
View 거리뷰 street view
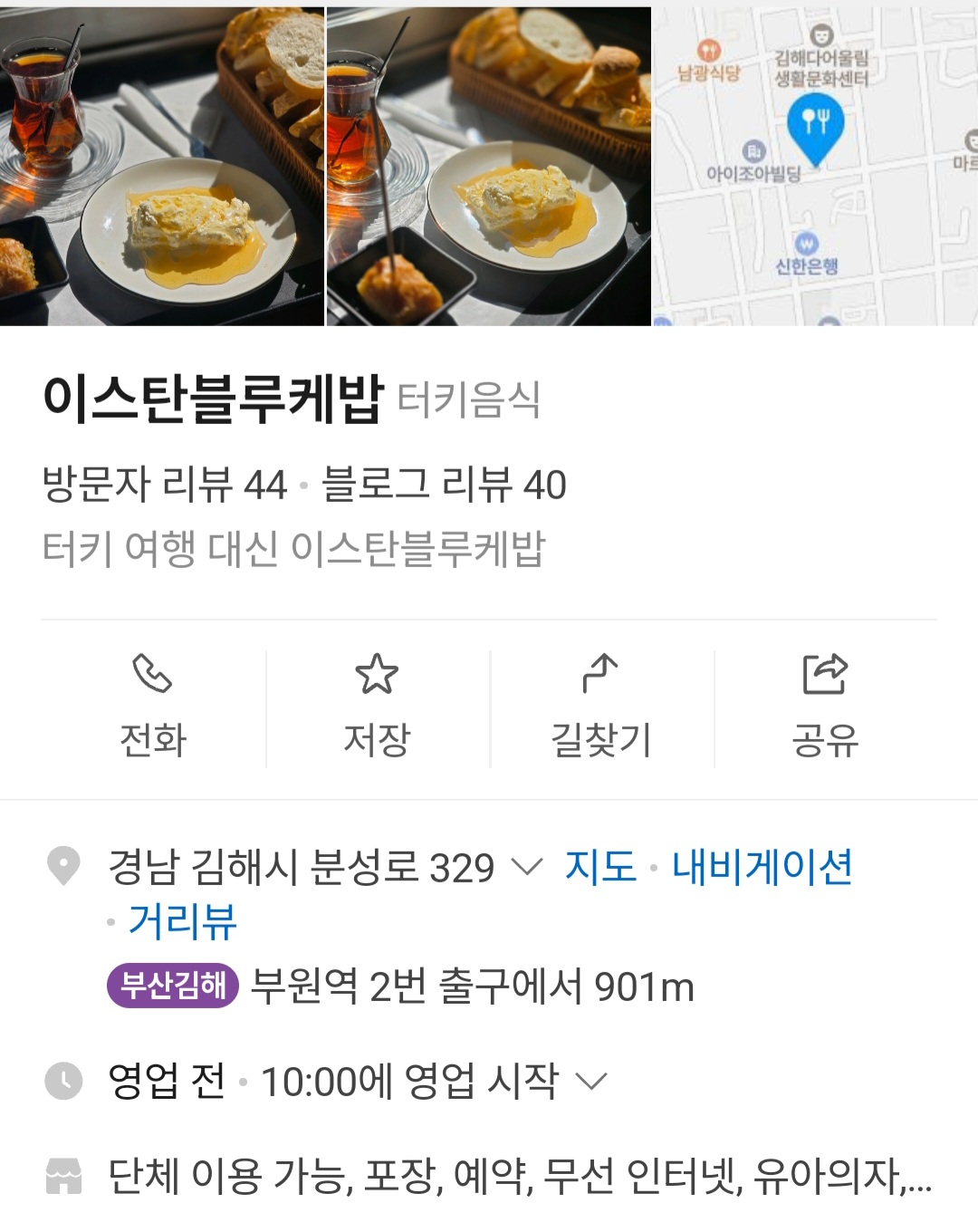pyautogui.click(x=182, y=921)
